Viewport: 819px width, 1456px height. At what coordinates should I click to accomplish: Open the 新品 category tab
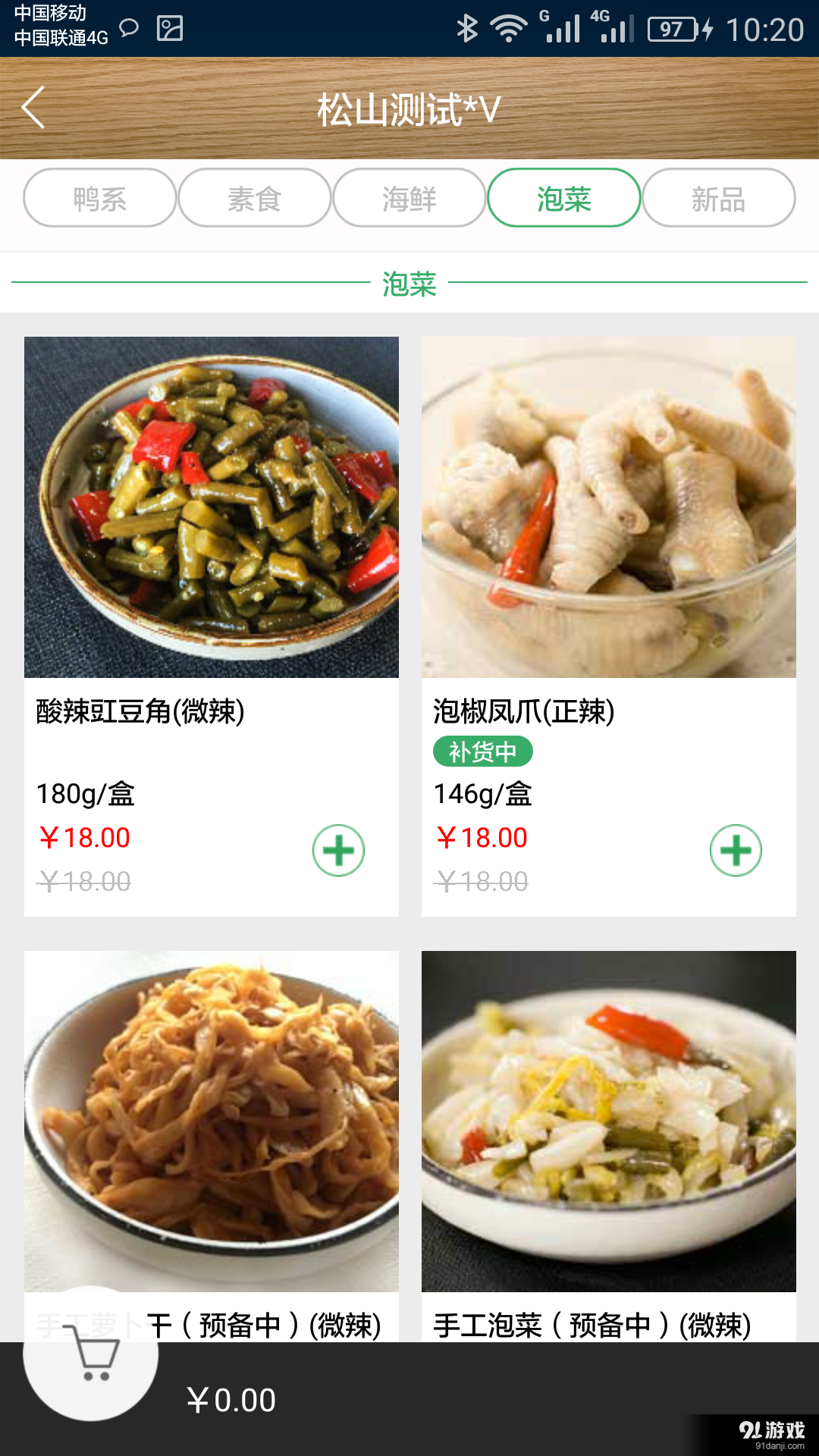(x=717, y=198)
